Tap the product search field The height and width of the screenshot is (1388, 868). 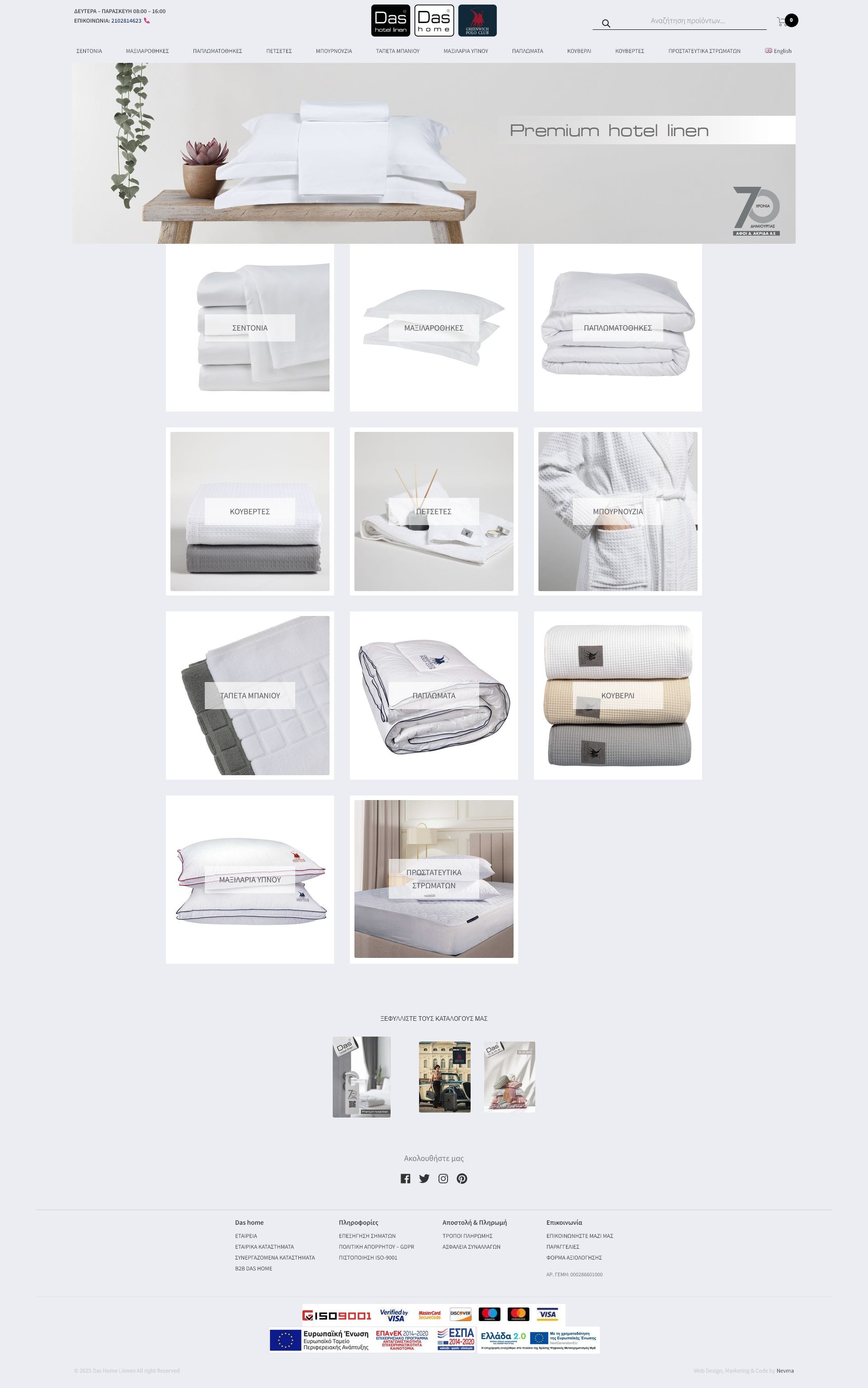pos(687,21)
